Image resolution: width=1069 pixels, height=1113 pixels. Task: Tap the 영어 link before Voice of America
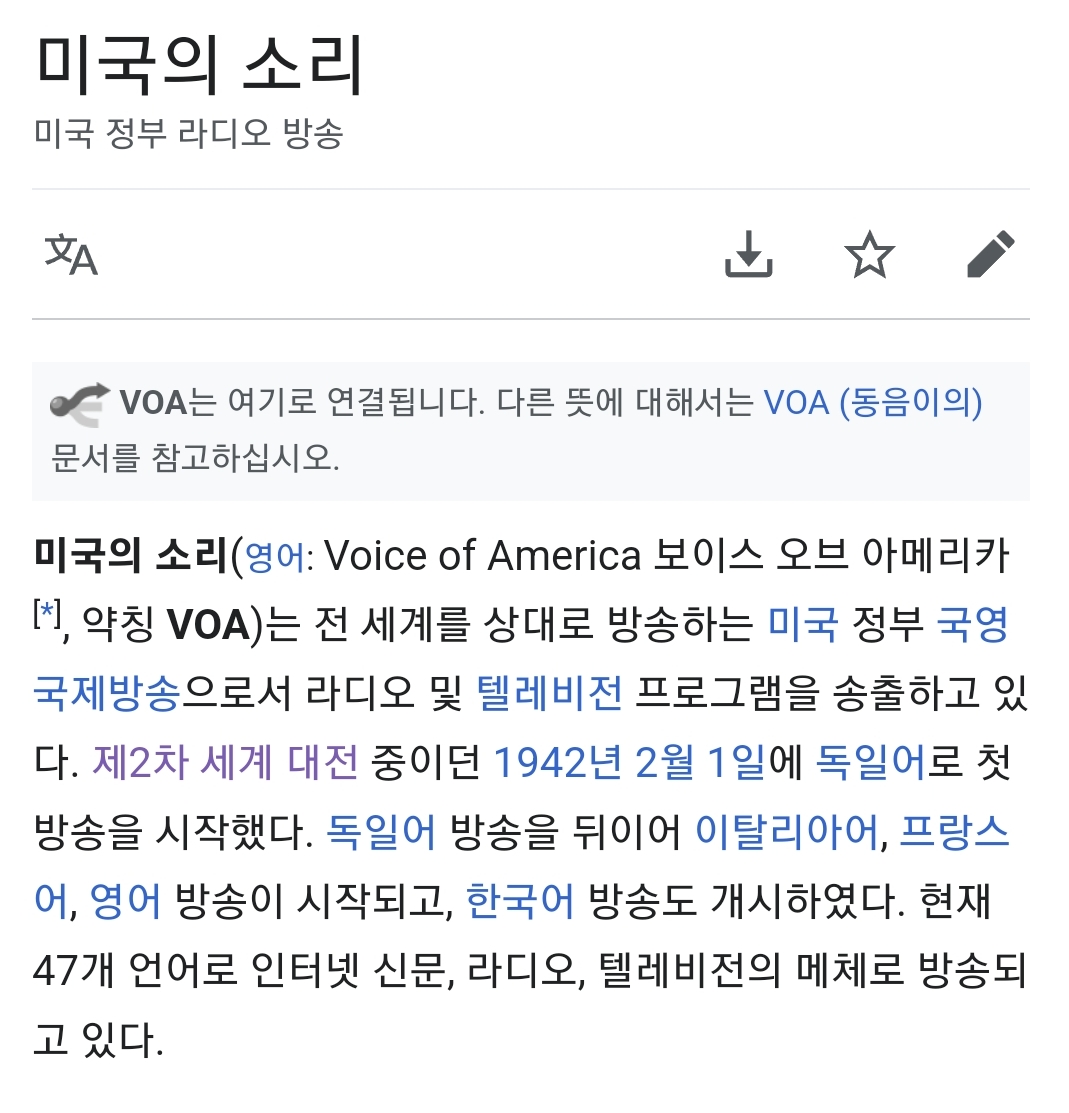click(275, 557)
